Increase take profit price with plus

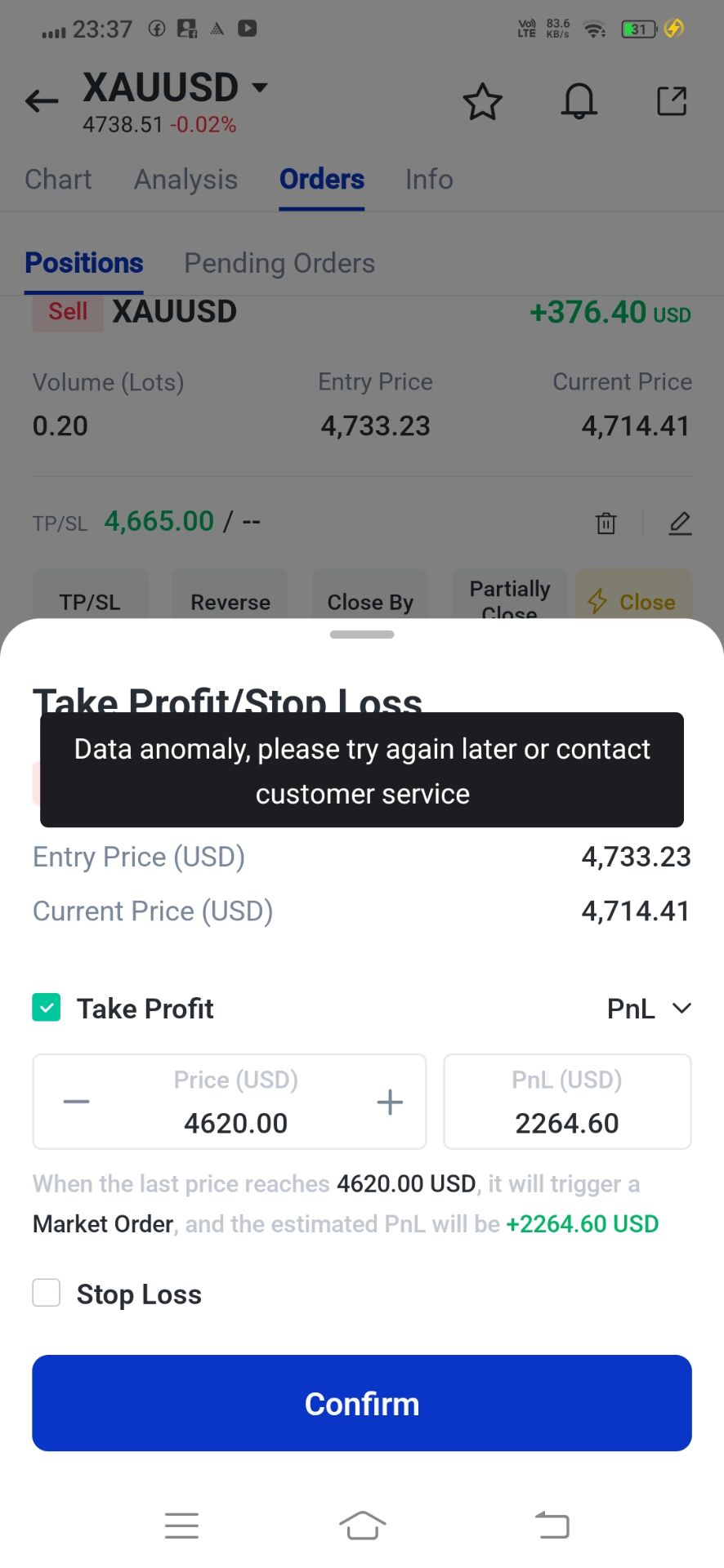(390, 1102)
